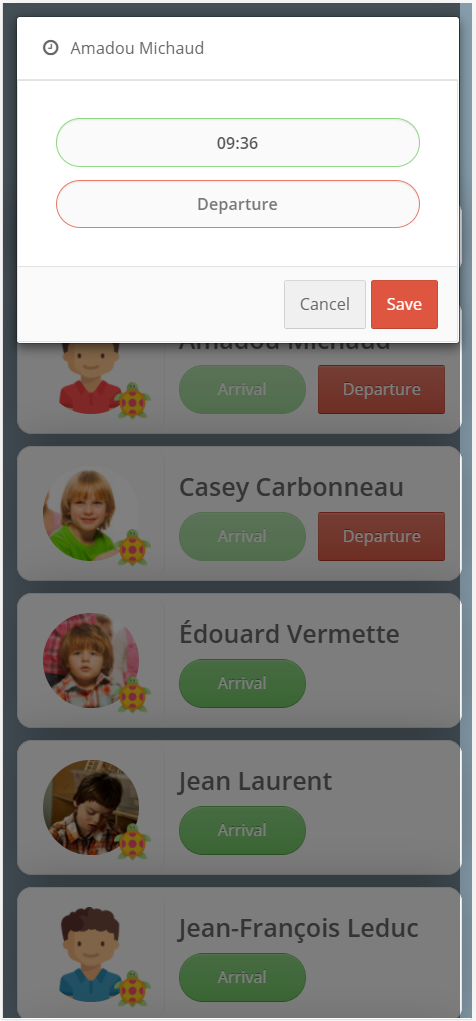Save Amadou Michaud's attendance times

click(x=404, y=304)
